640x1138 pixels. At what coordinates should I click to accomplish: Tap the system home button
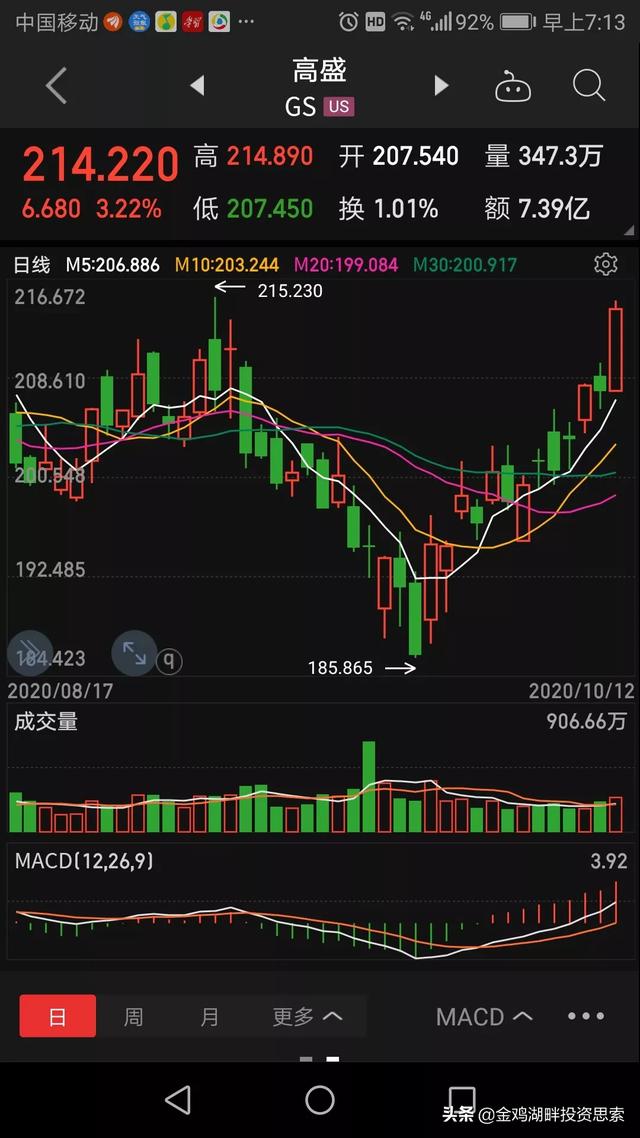(320, 1100)
